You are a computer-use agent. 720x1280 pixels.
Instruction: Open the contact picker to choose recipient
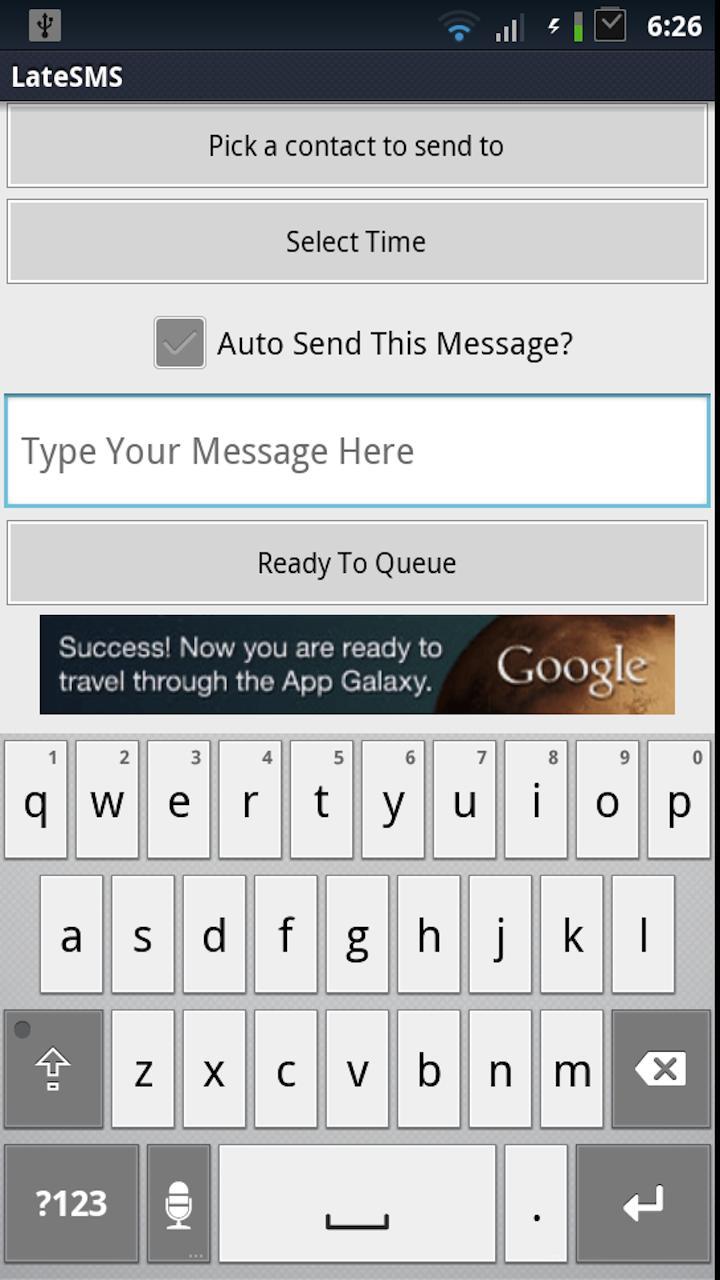357,146
